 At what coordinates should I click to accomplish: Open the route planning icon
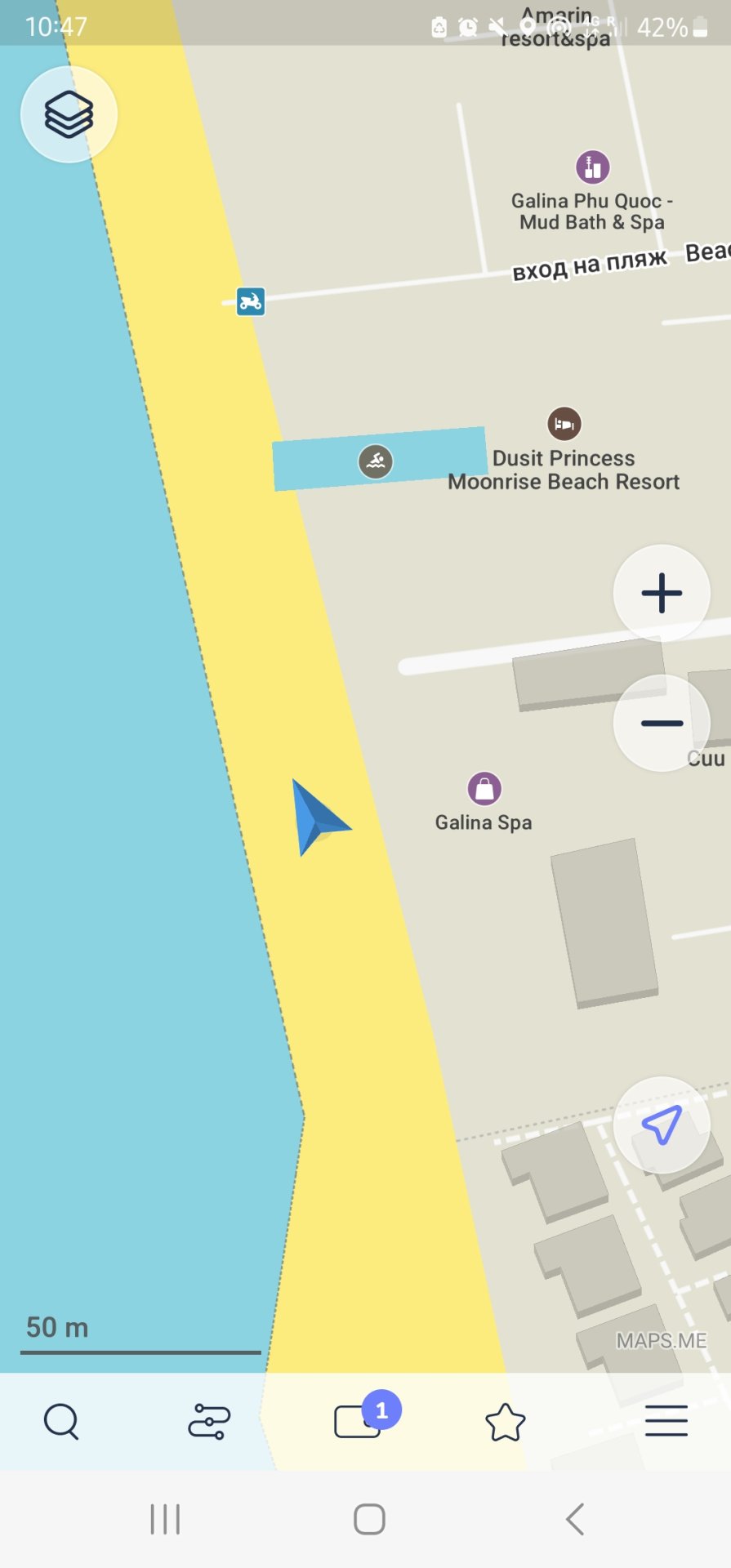pyautogui.click(x=209, y=1422)
